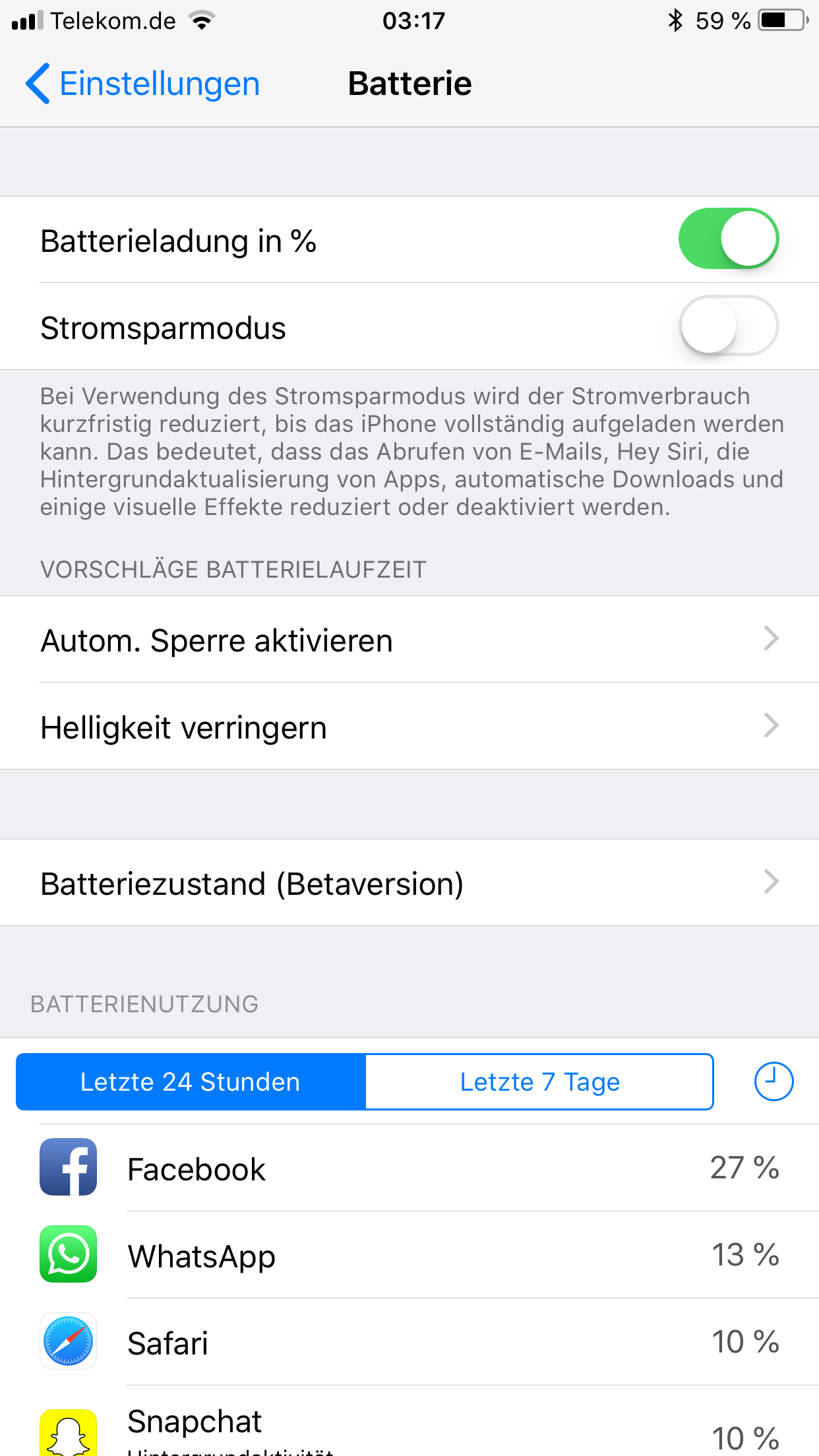
Task: Tap the Facebook battery usage row
Action: coord(409,1168)
